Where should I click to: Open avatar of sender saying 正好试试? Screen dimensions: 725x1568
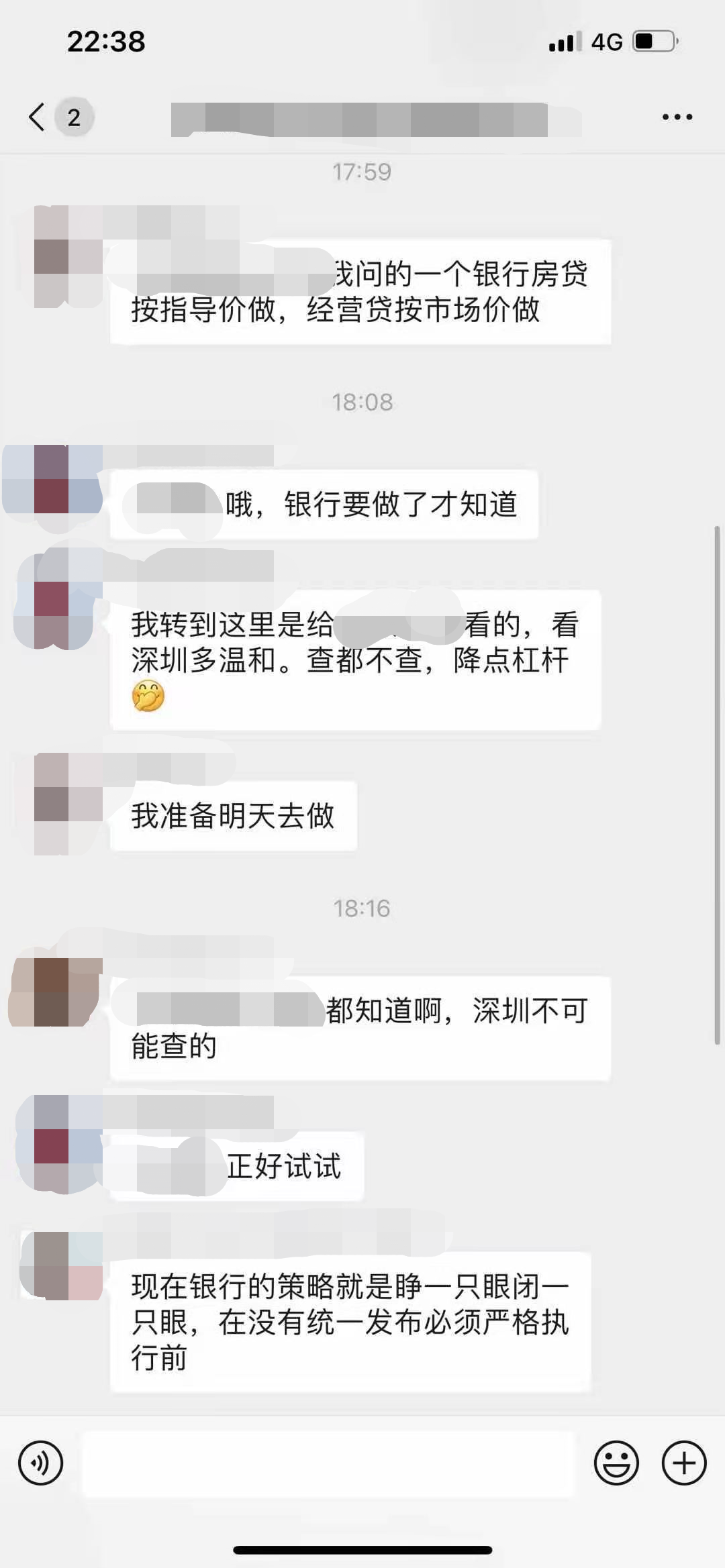coord(67,1145)
